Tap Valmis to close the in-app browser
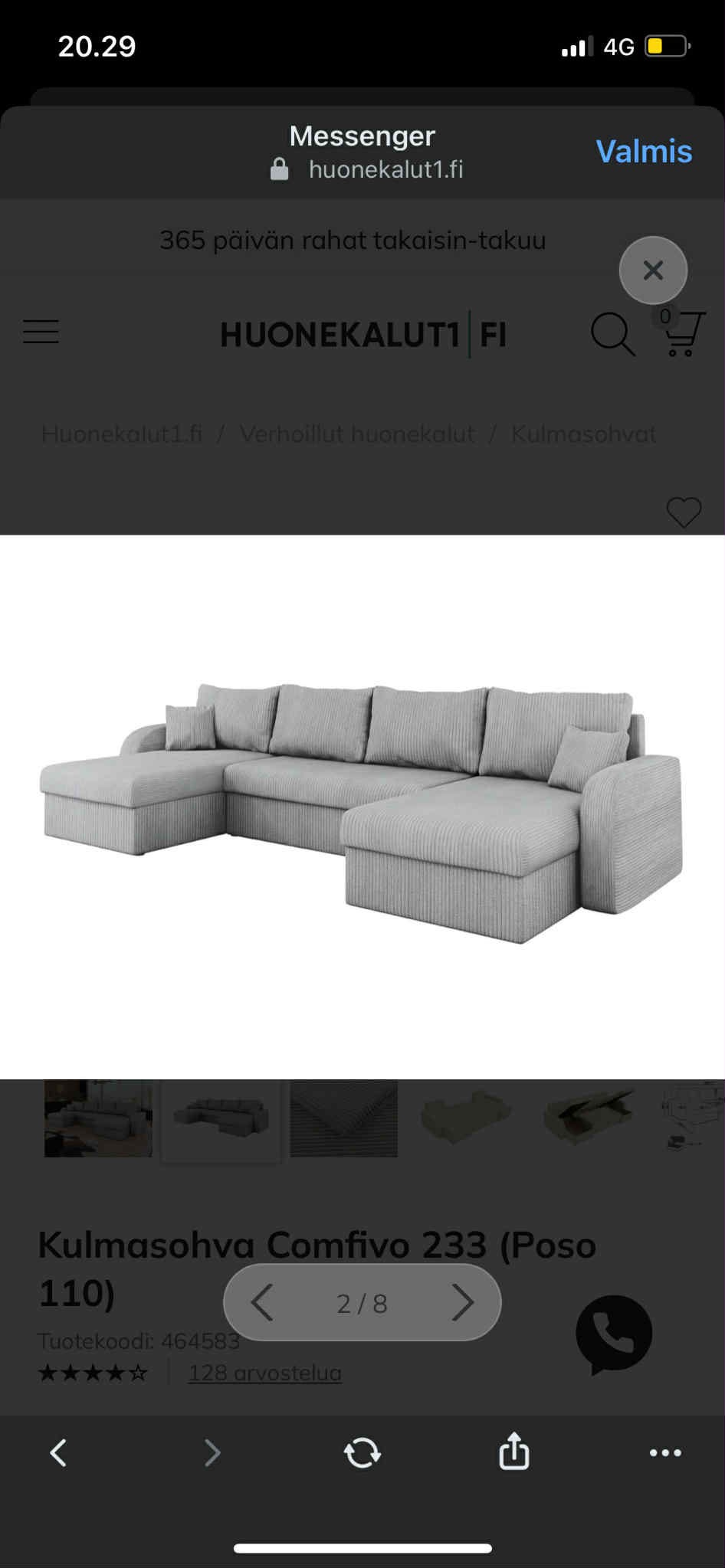Screen dimensions: 725x1568 [644, 152]
